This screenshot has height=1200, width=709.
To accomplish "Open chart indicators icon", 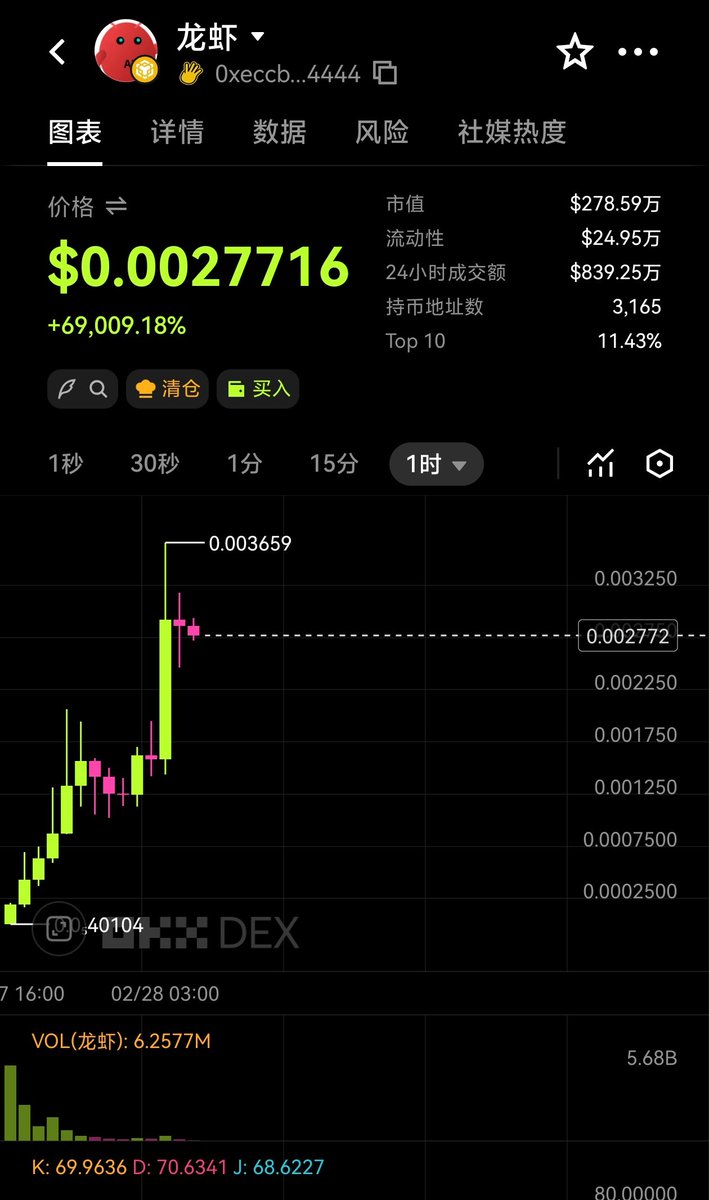I will point(600,464).
